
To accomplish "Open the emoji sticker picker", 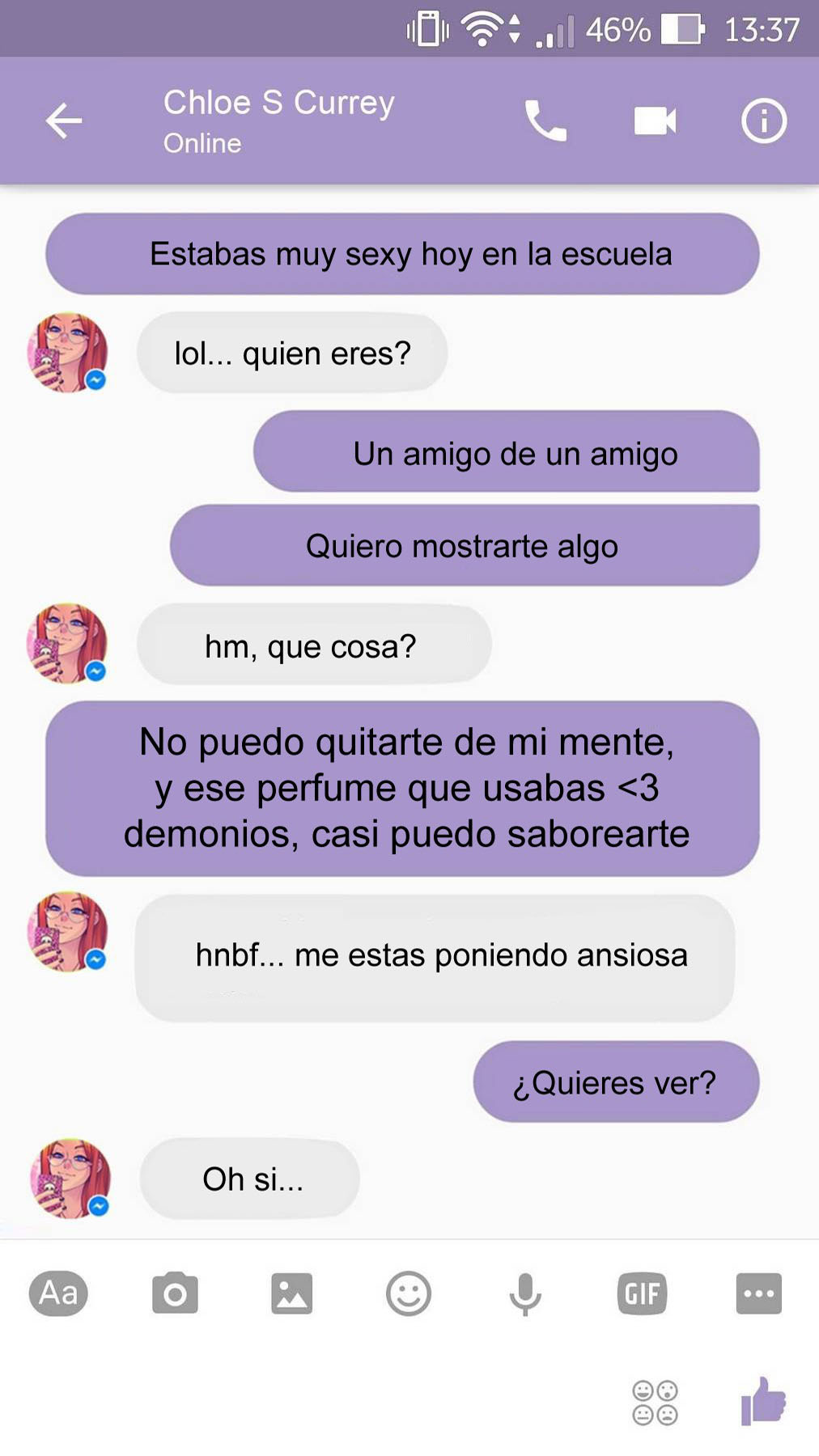I will tap(409, 1292).
